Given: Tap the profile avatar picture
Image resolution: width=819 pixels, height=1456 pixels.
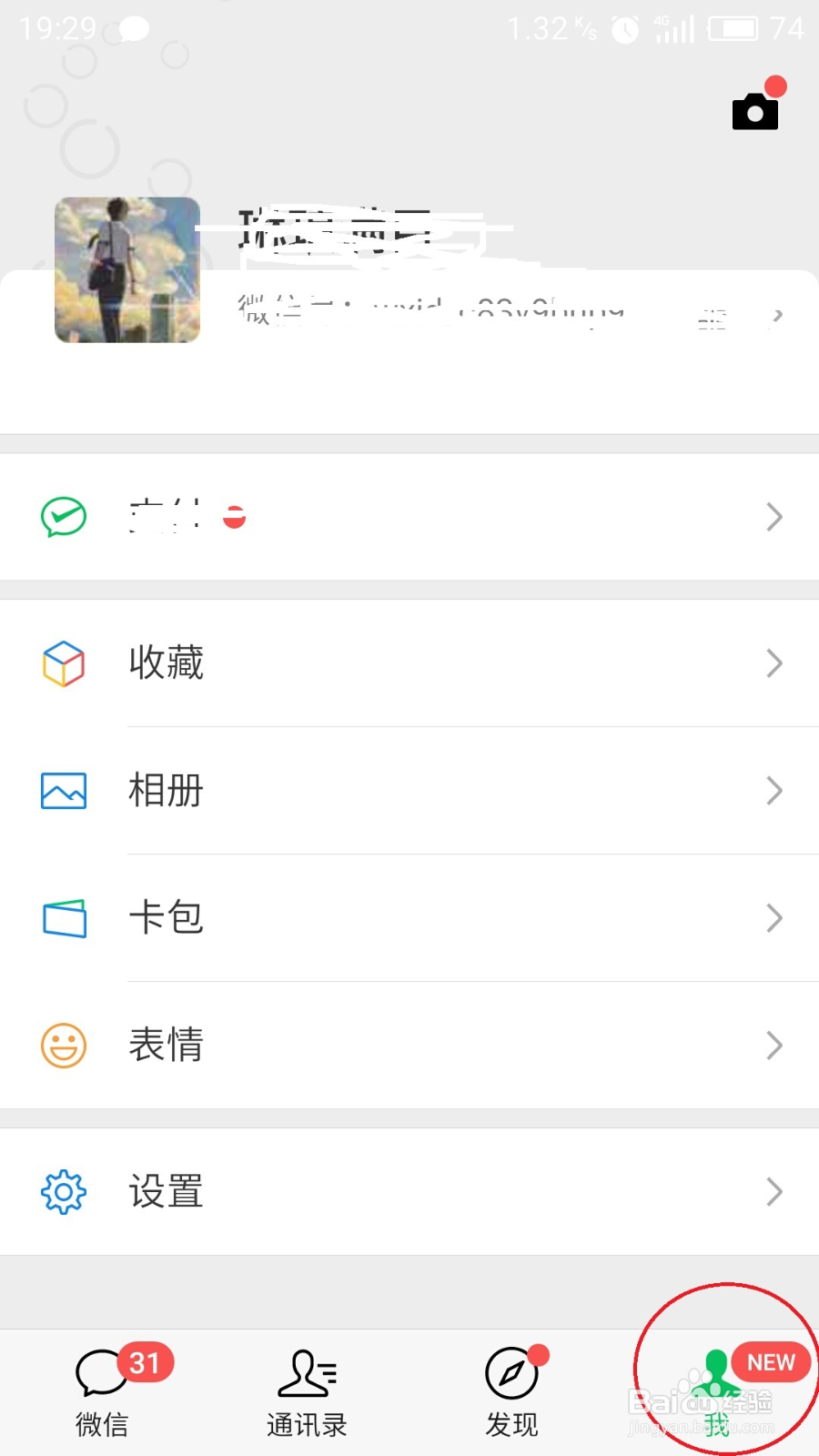Looking at the screenshot, I should coord(127,270).
